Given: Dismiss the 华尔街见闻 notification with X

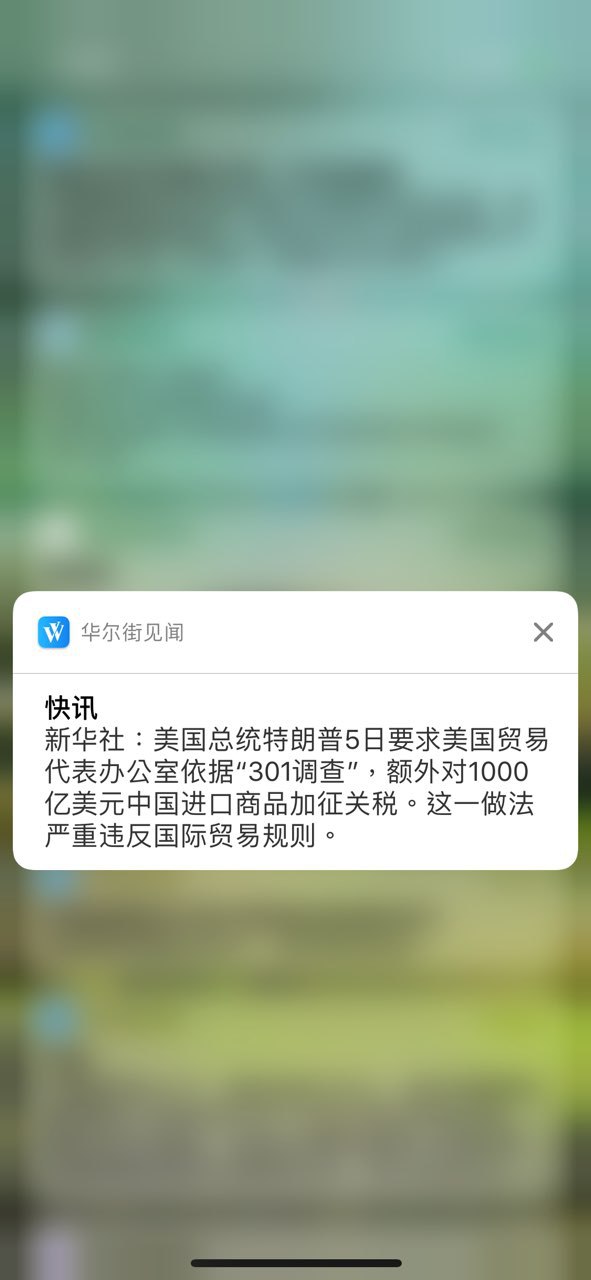Looking at the screenshot, I should click(x=543, y=632).
